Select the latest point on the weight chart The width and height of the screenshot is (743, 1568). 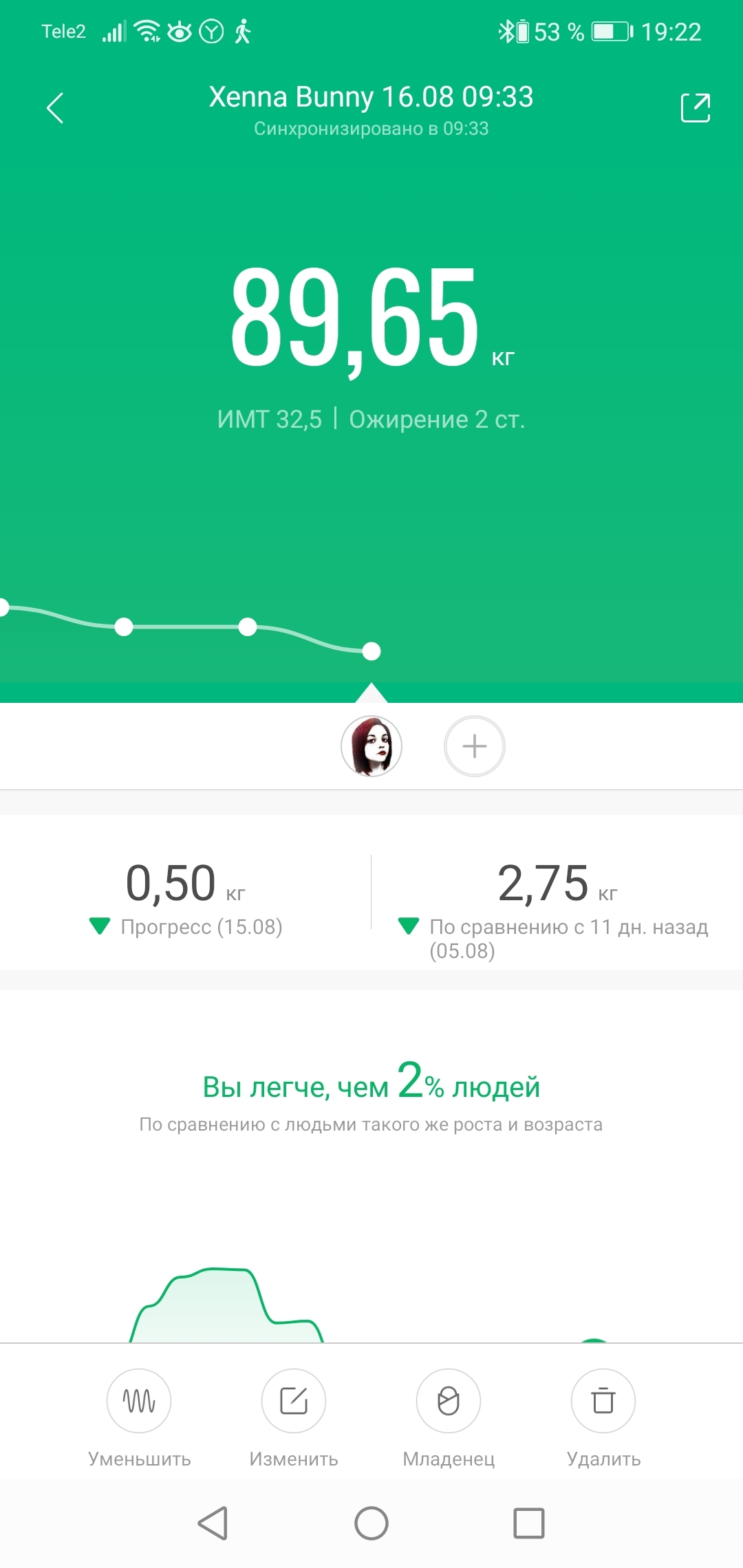click(371, 651)
